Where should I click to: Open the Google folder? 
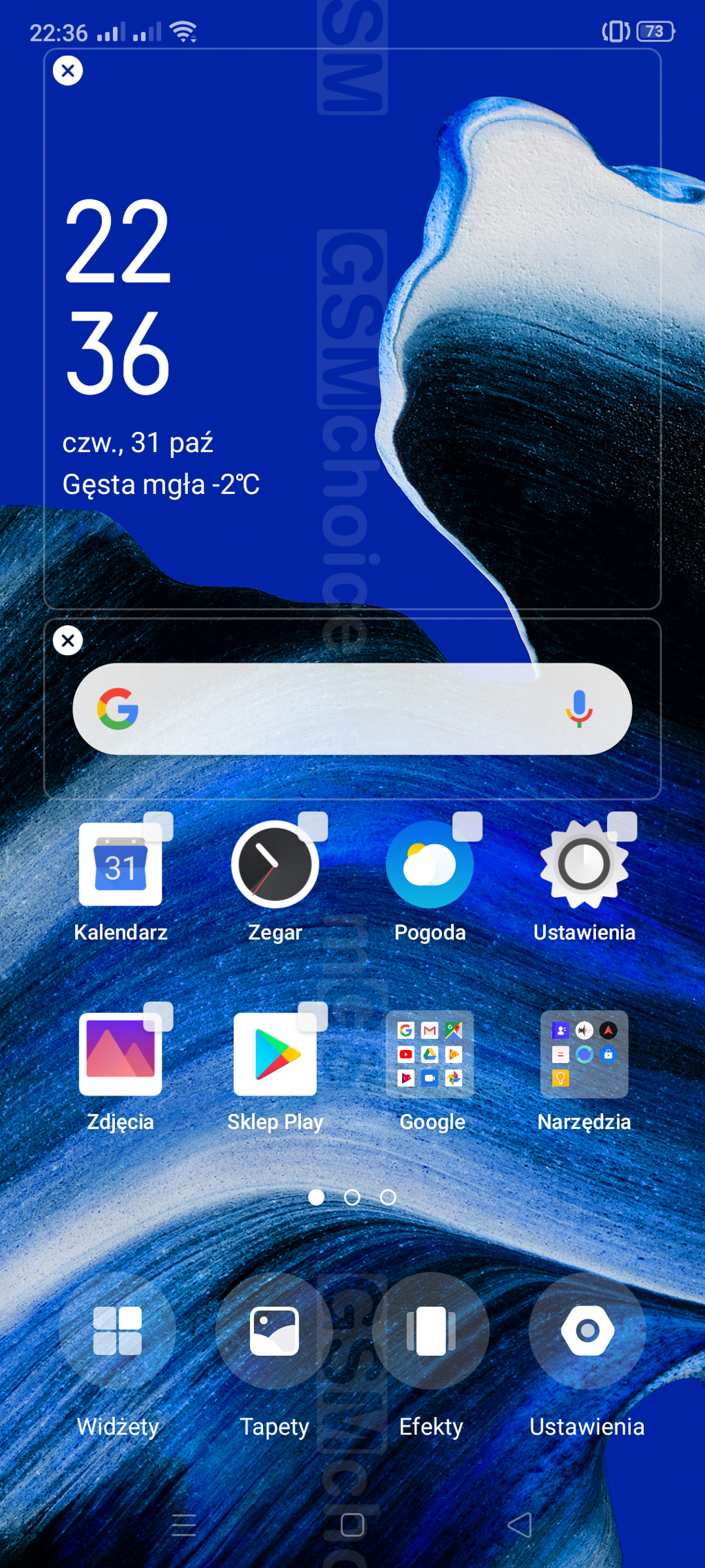coord(430,1053)
